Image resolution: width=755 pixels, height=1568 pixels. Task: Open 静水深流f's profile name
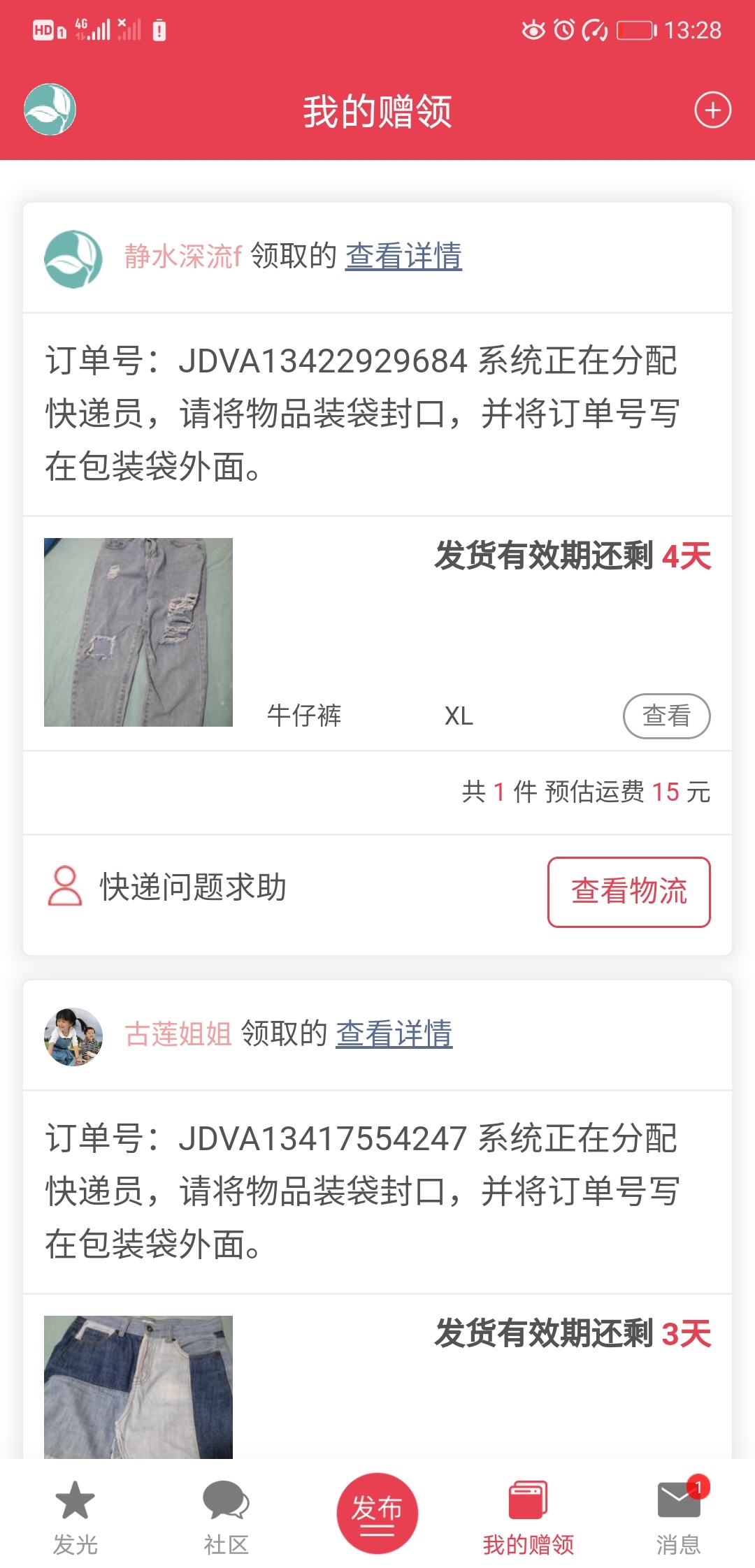[183, 256]
